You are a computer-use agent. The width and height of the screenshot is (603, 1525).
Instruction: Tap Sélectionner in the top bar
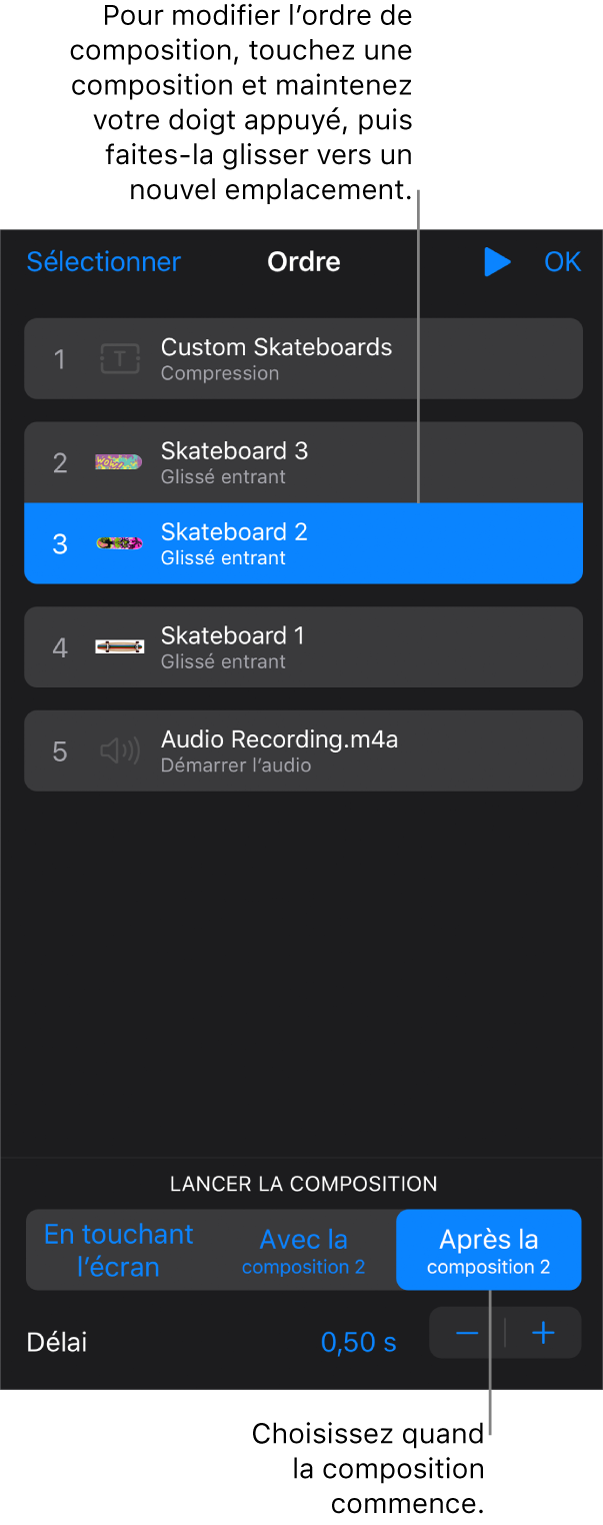[104, 262]
